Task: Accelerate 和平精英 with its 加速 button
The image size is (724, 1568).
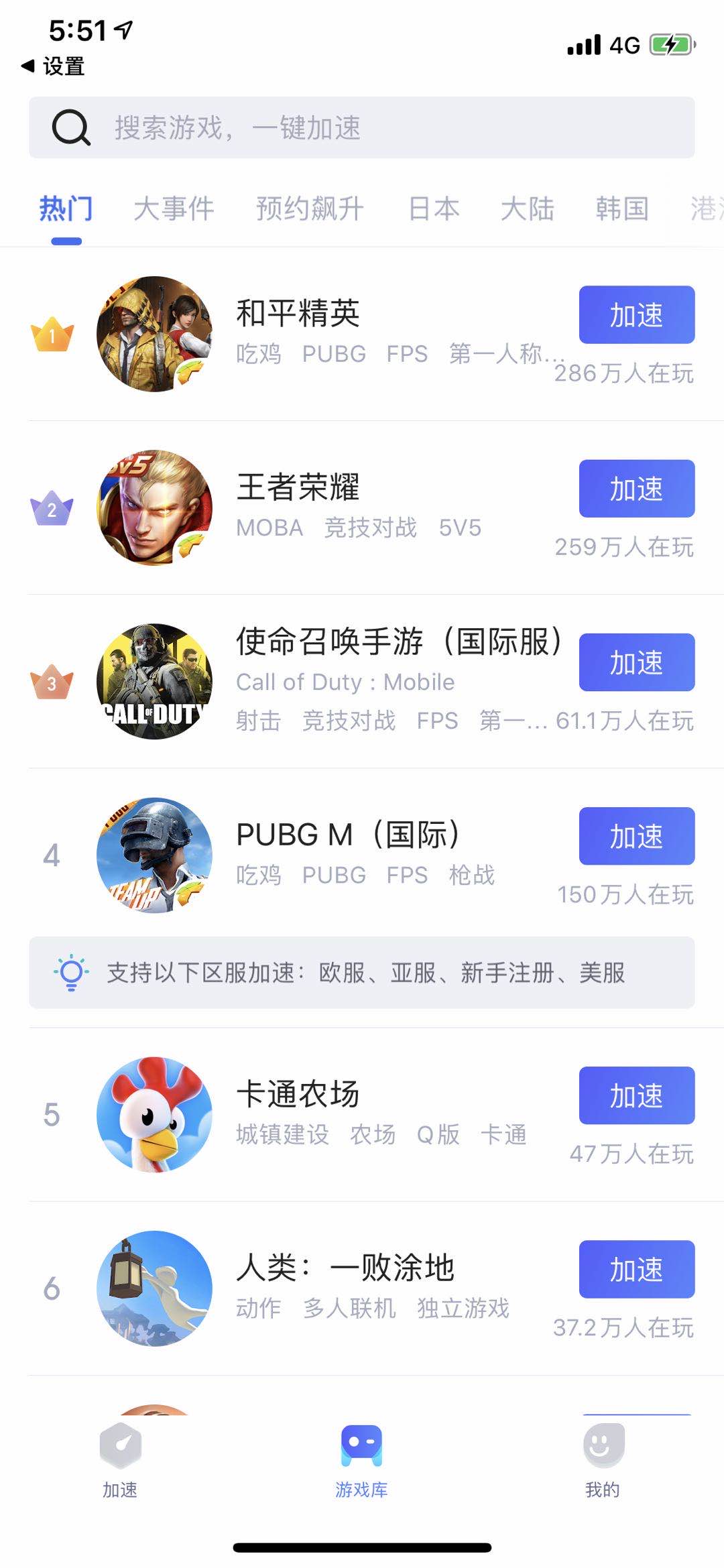Action: [636, 315]
